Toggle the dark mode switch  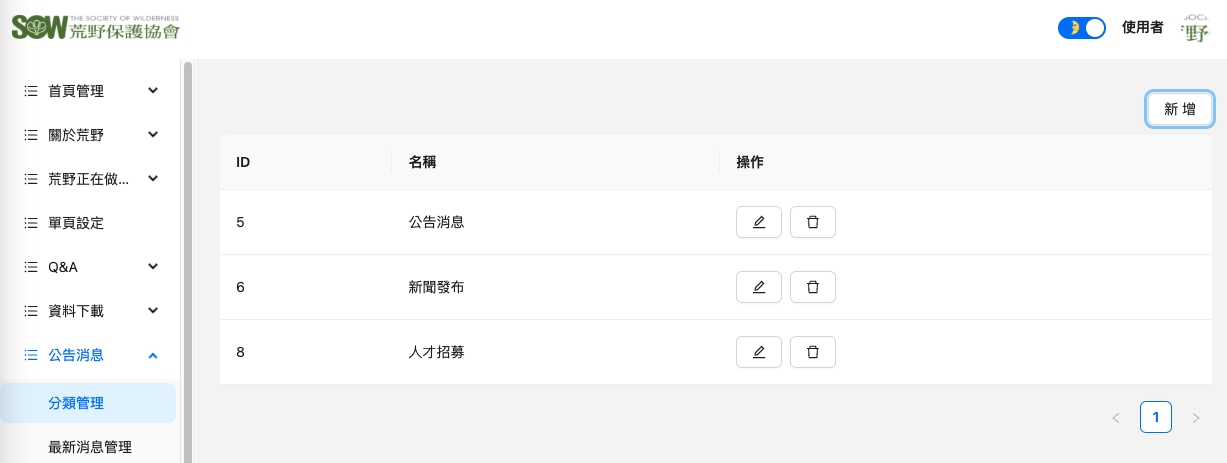click(x=1081, y=28)
